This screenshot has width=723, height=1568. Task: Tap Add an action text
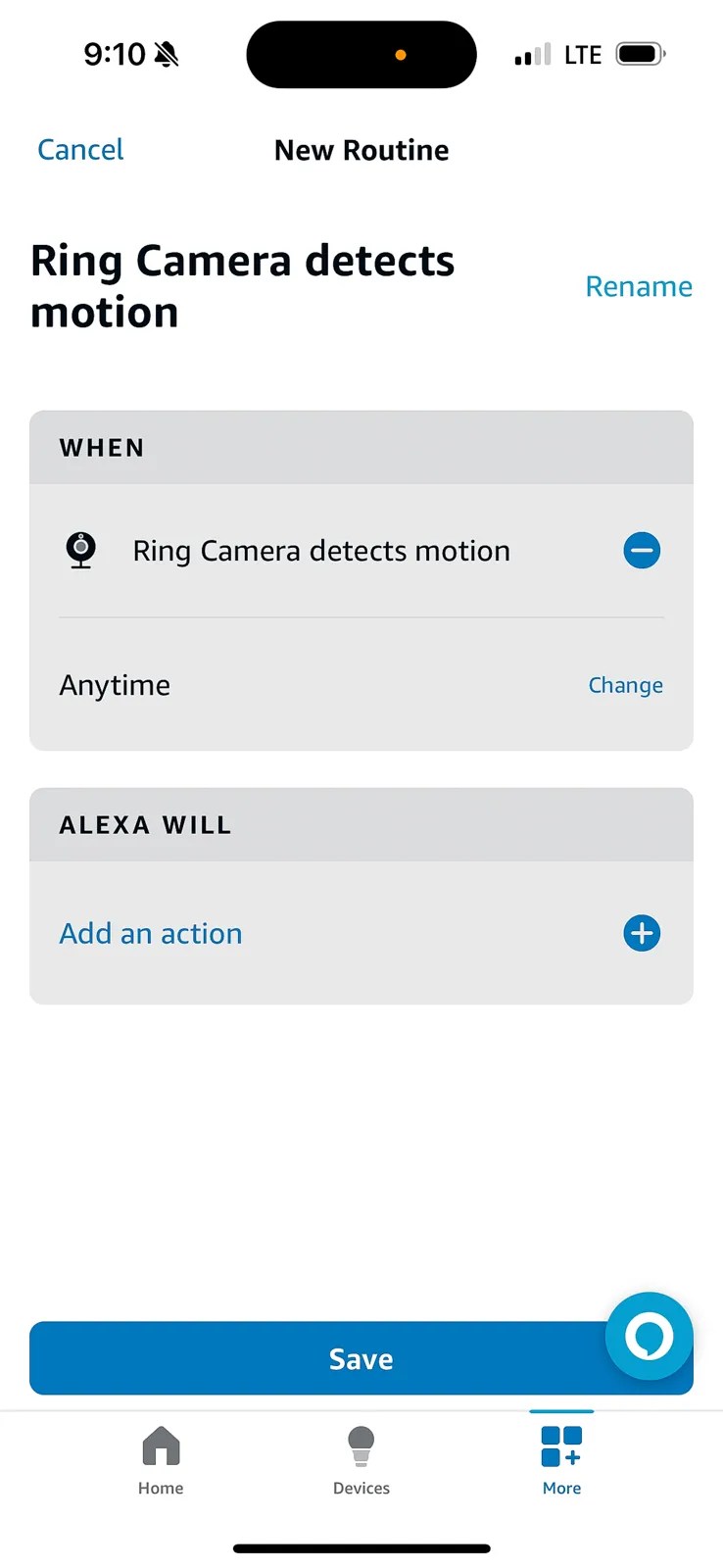click(150, 933)
